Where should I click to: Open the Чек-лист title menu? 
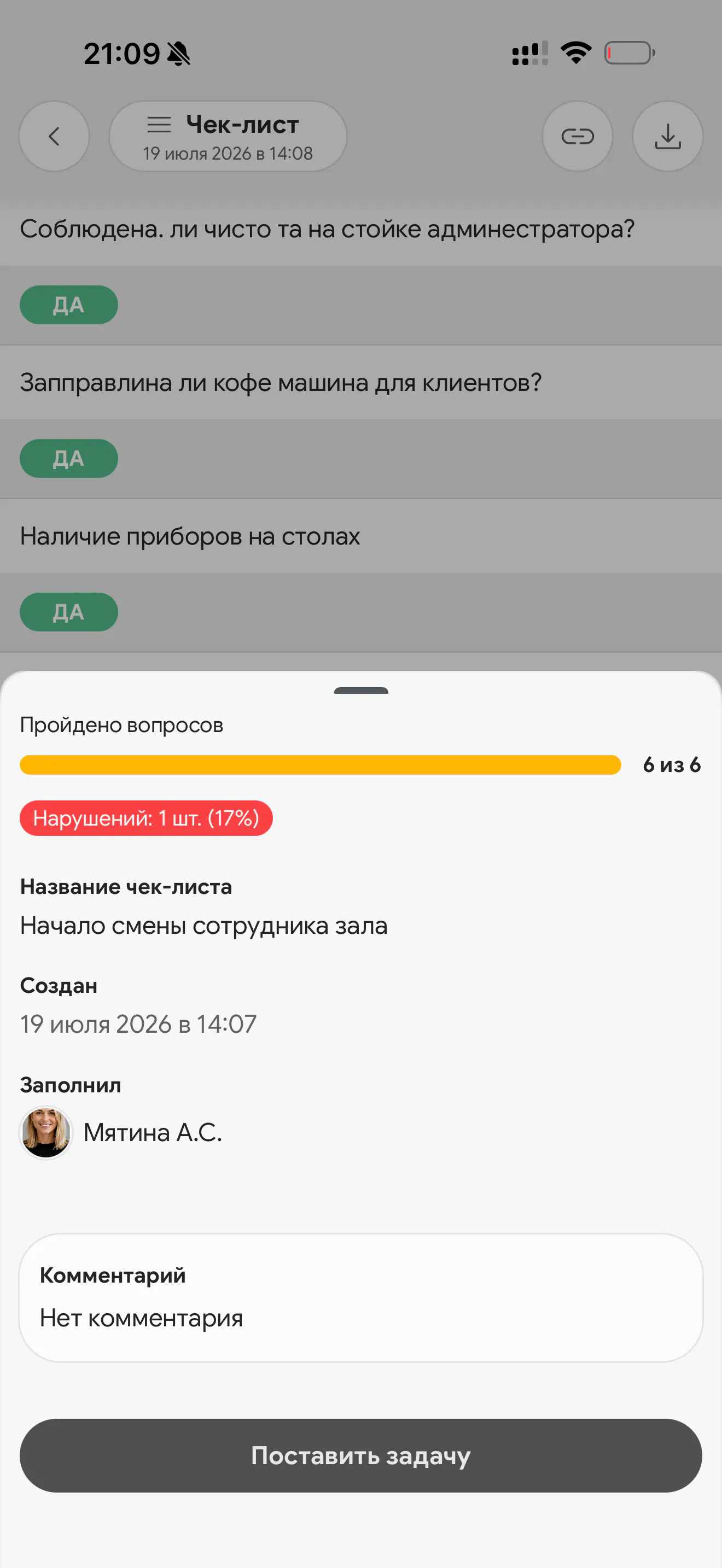228,136
